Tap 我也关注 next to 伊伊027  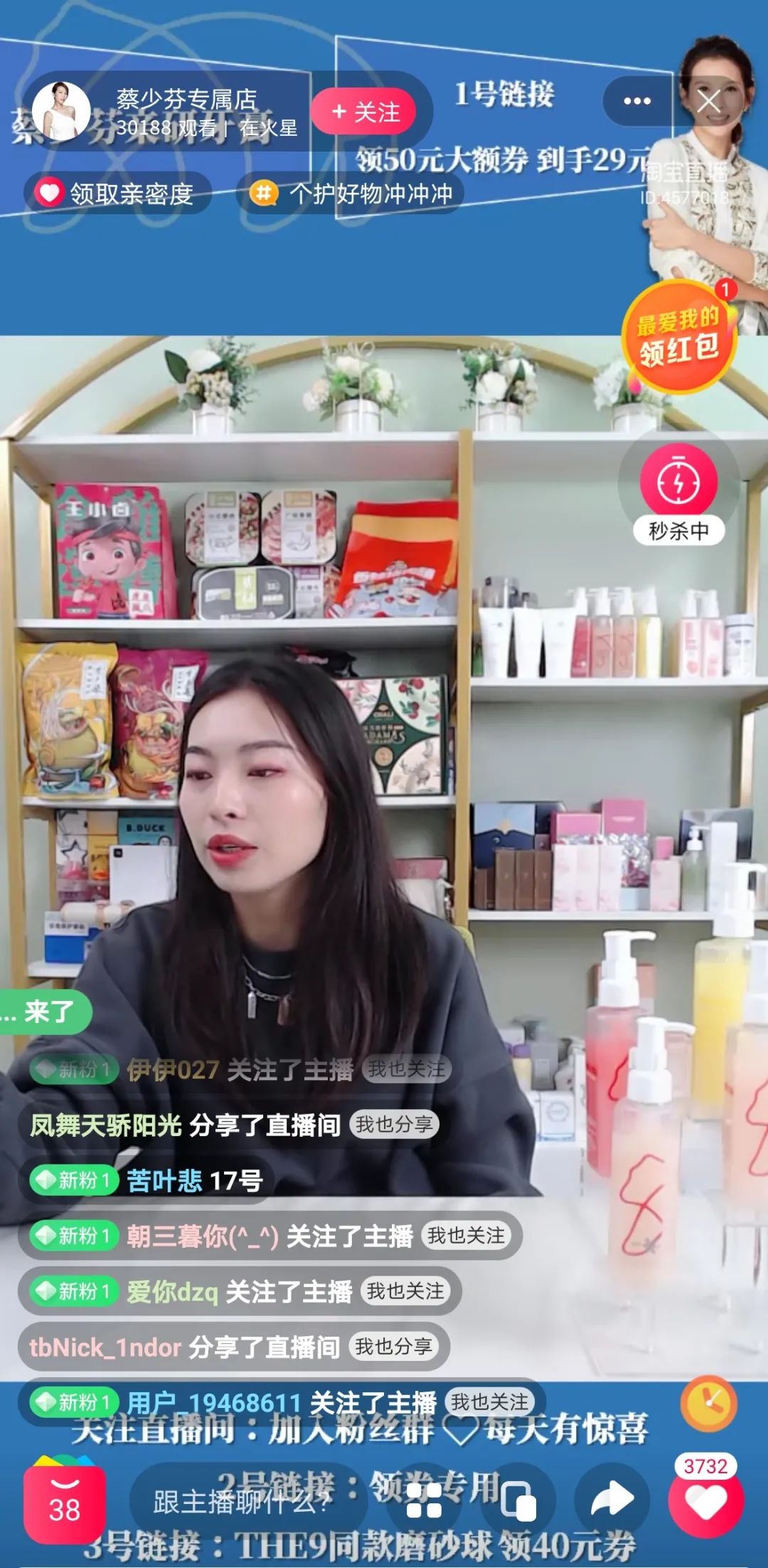click(406, 1069)
